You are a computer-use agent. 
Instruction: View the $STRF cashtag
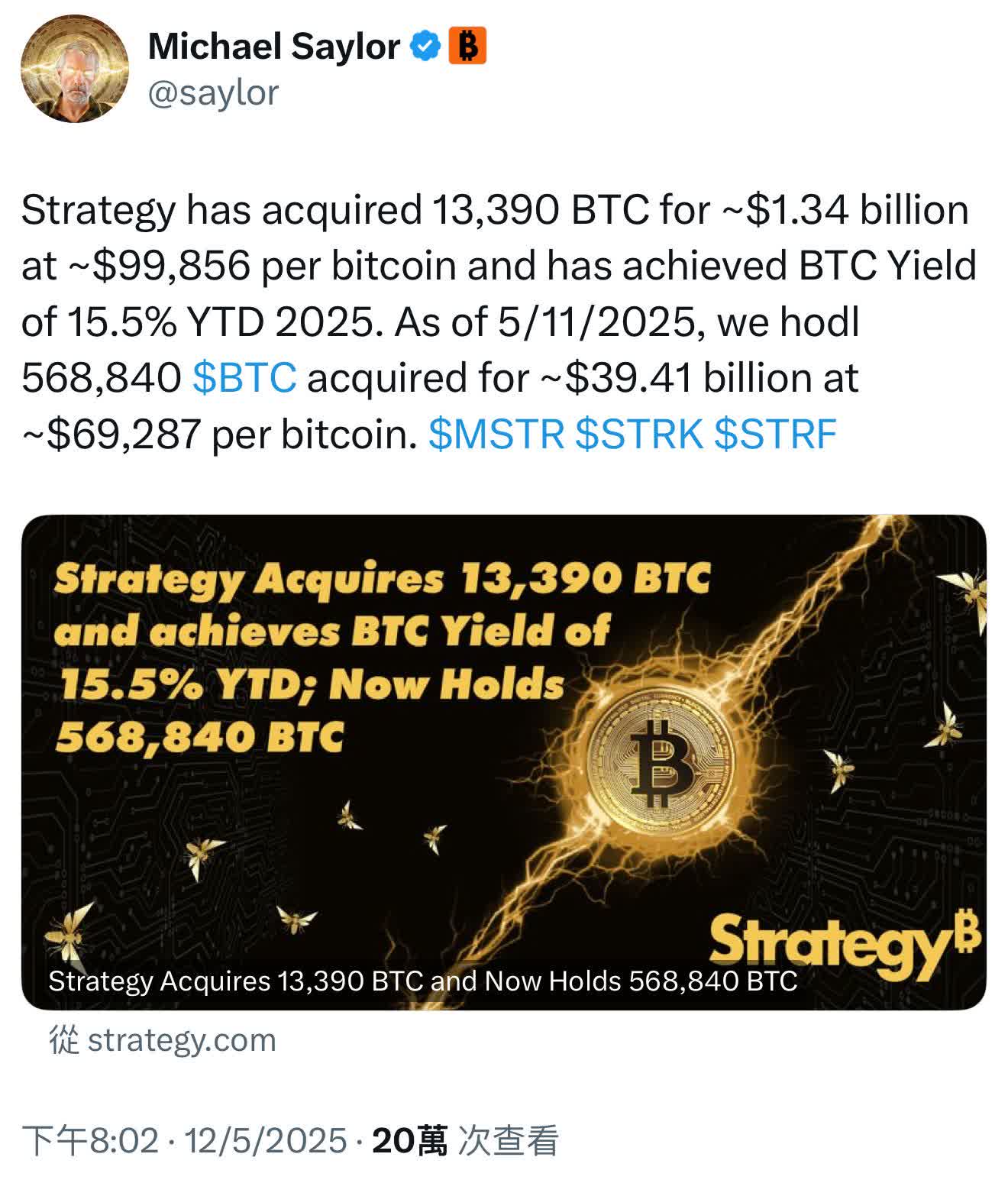tap(776, 435)
